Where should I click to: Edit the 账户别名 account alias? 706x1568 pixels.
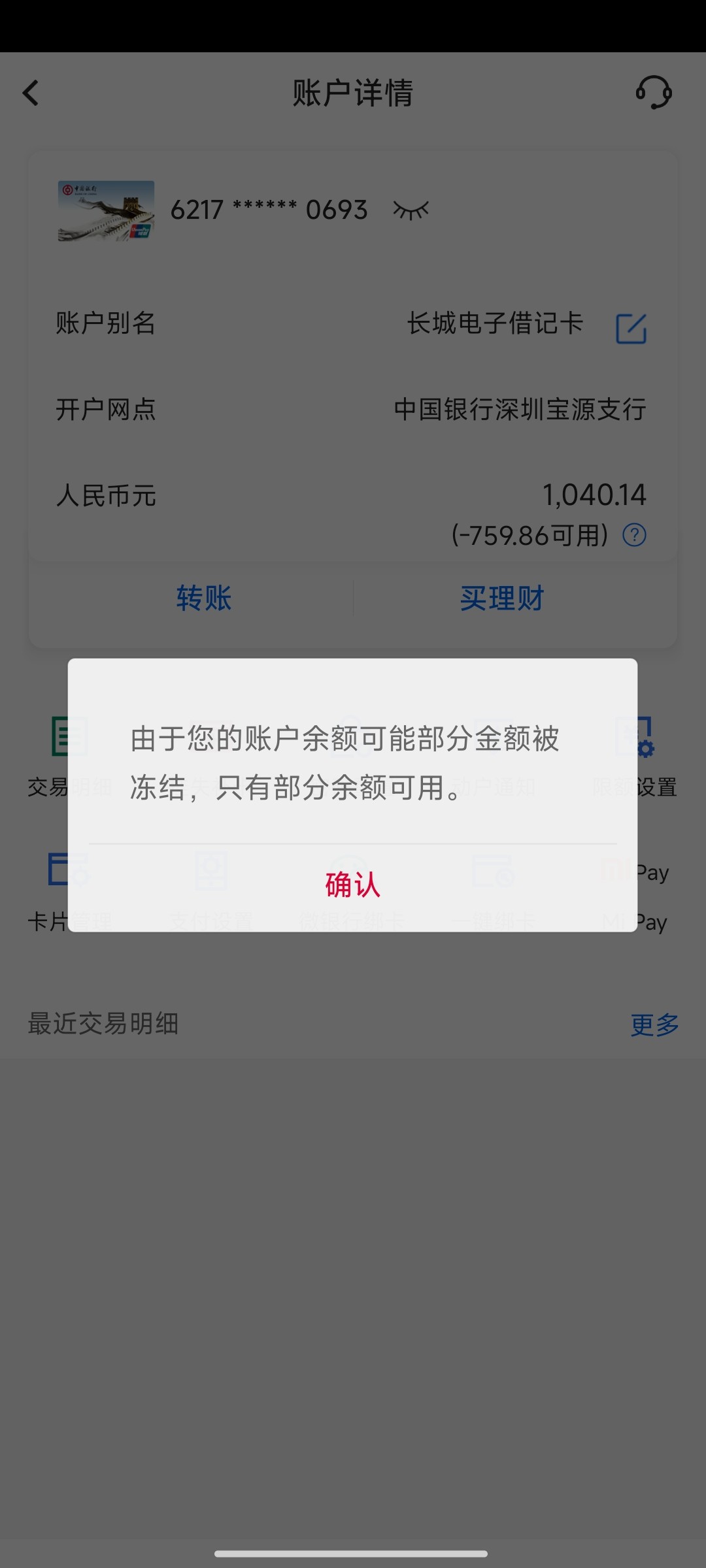(x=631, y=328)
